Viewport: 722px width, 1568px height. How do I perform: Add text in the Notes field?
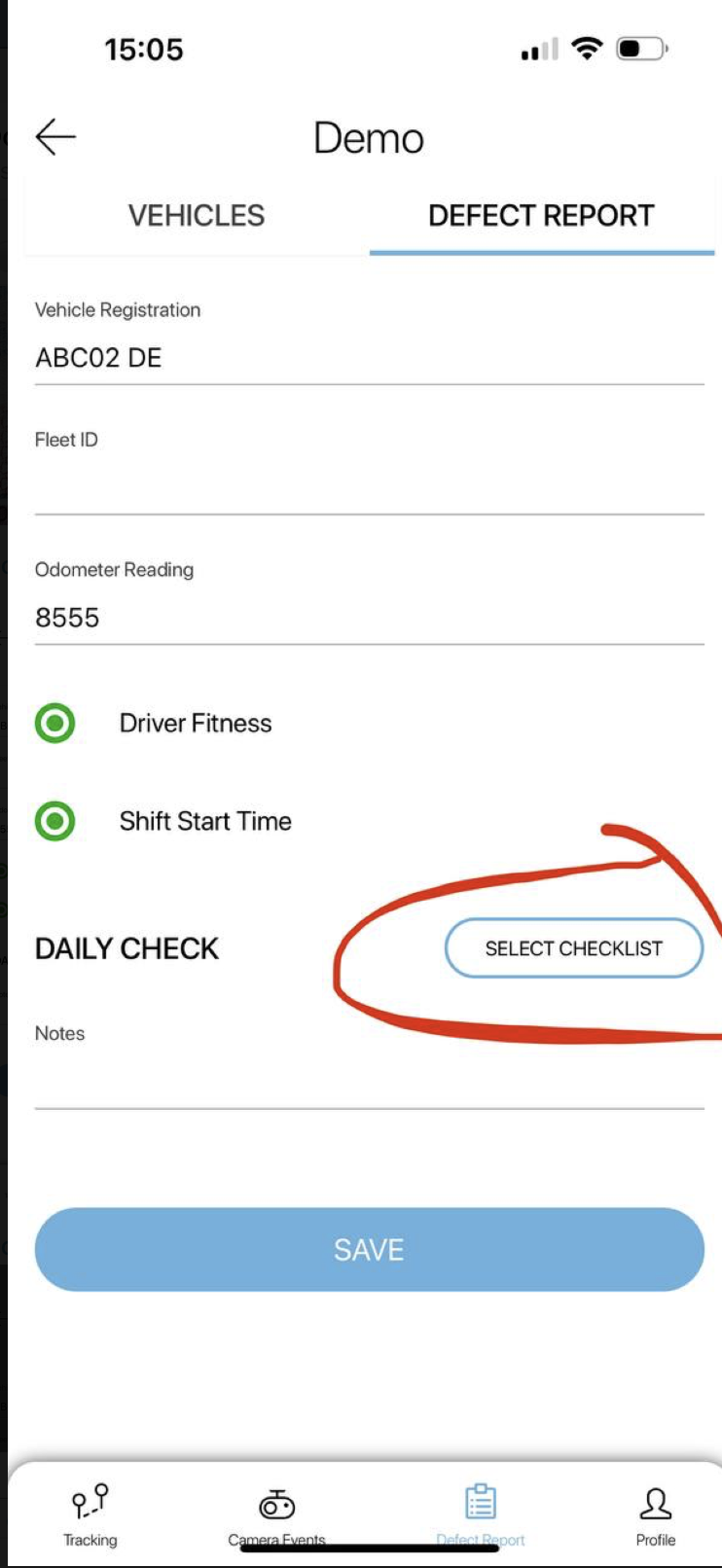(368, 1082)
